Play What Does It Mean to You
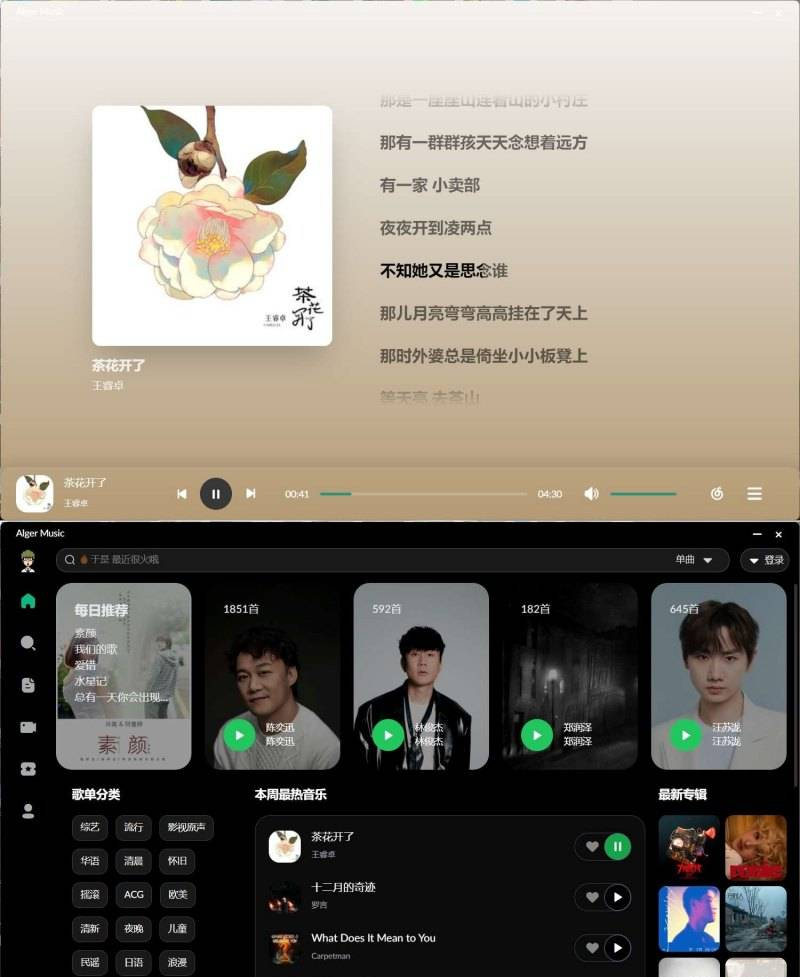Image resolution: width=800 pixels, height=977 pixels. coord(617,948)
